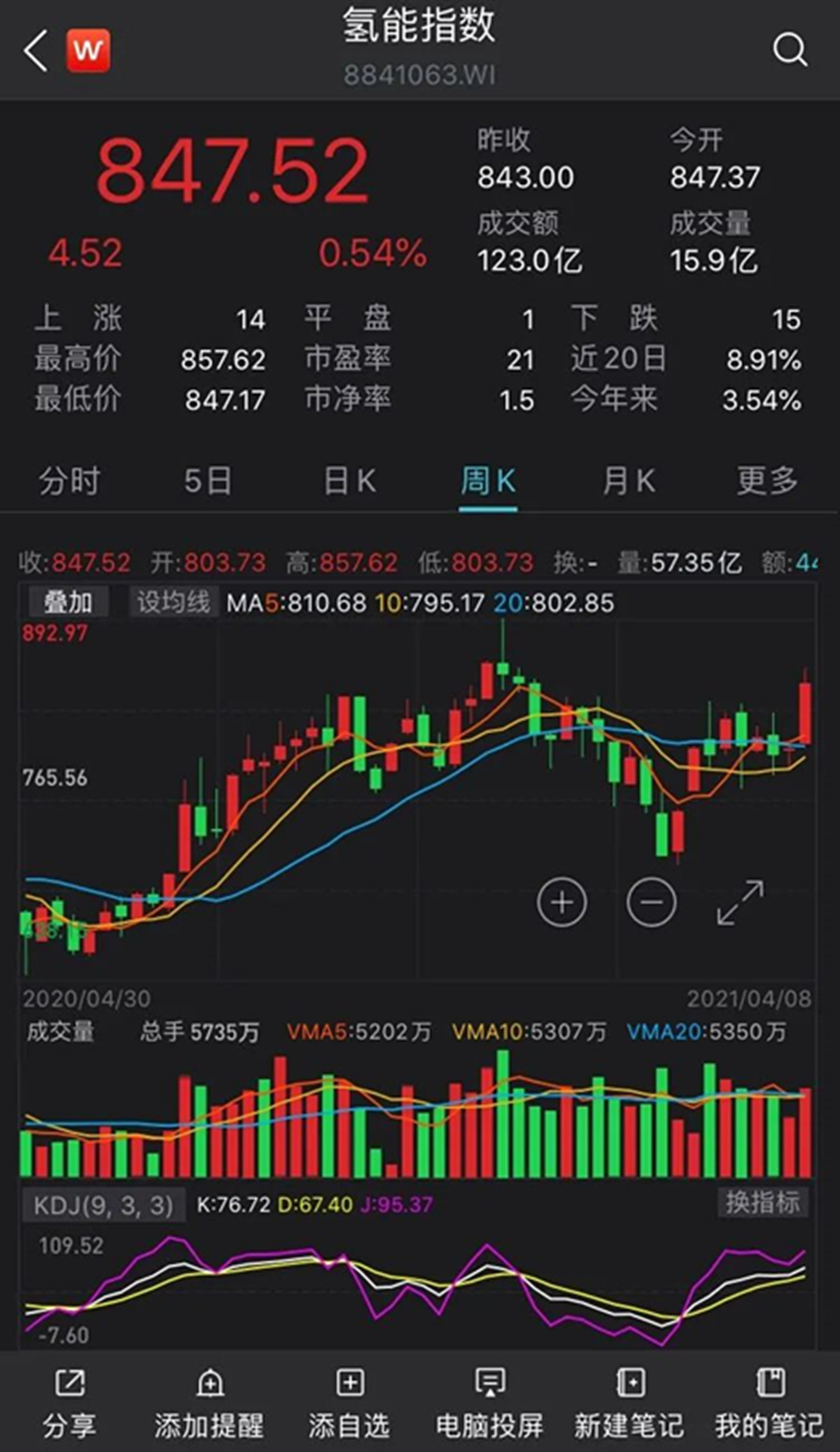Select the 日K chart tab
The image size is (840, 1452).
[349, 481]
